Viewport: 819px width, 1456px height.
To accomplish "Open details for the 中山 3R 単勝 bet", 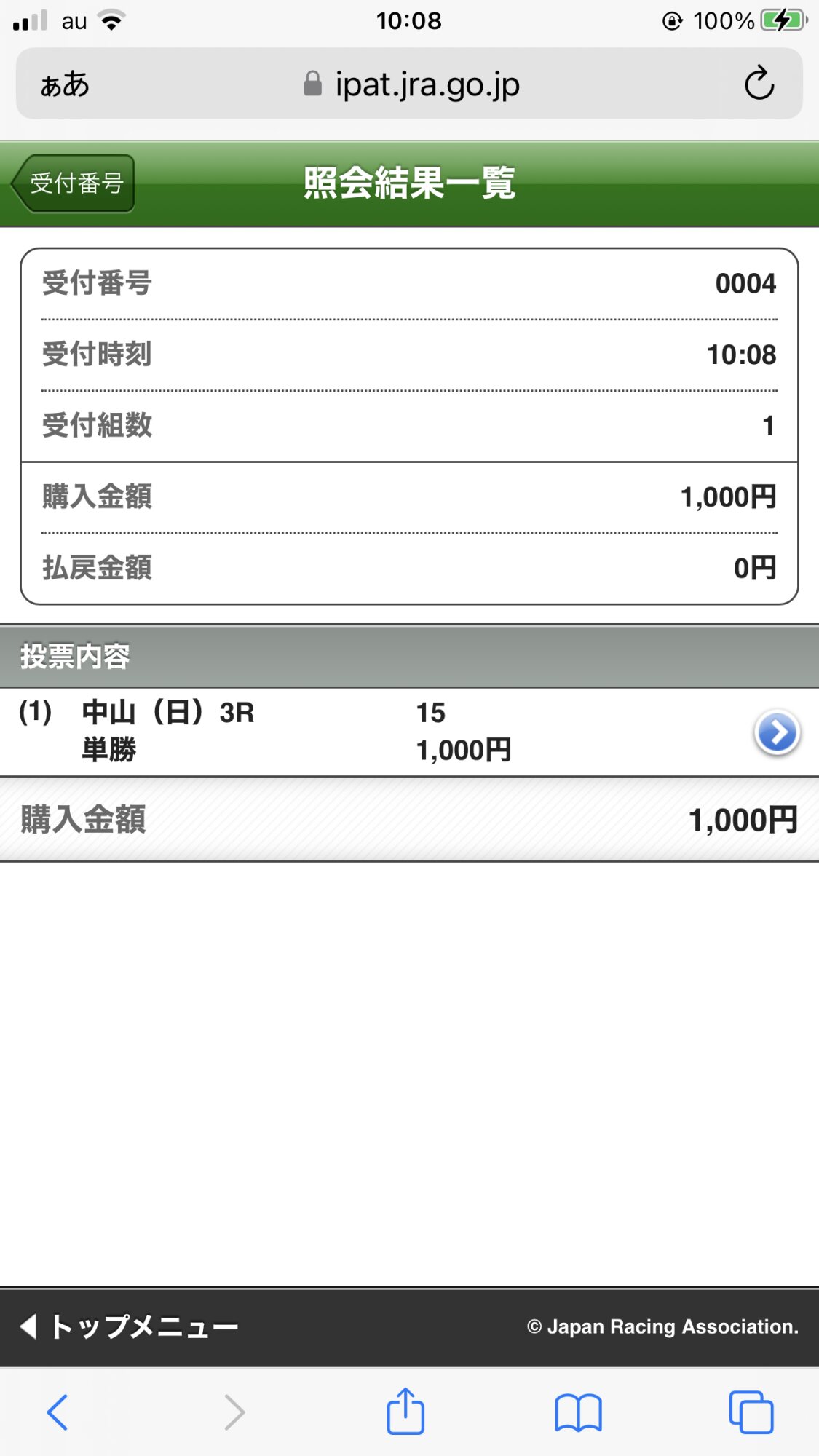I will tap(777, 732).
